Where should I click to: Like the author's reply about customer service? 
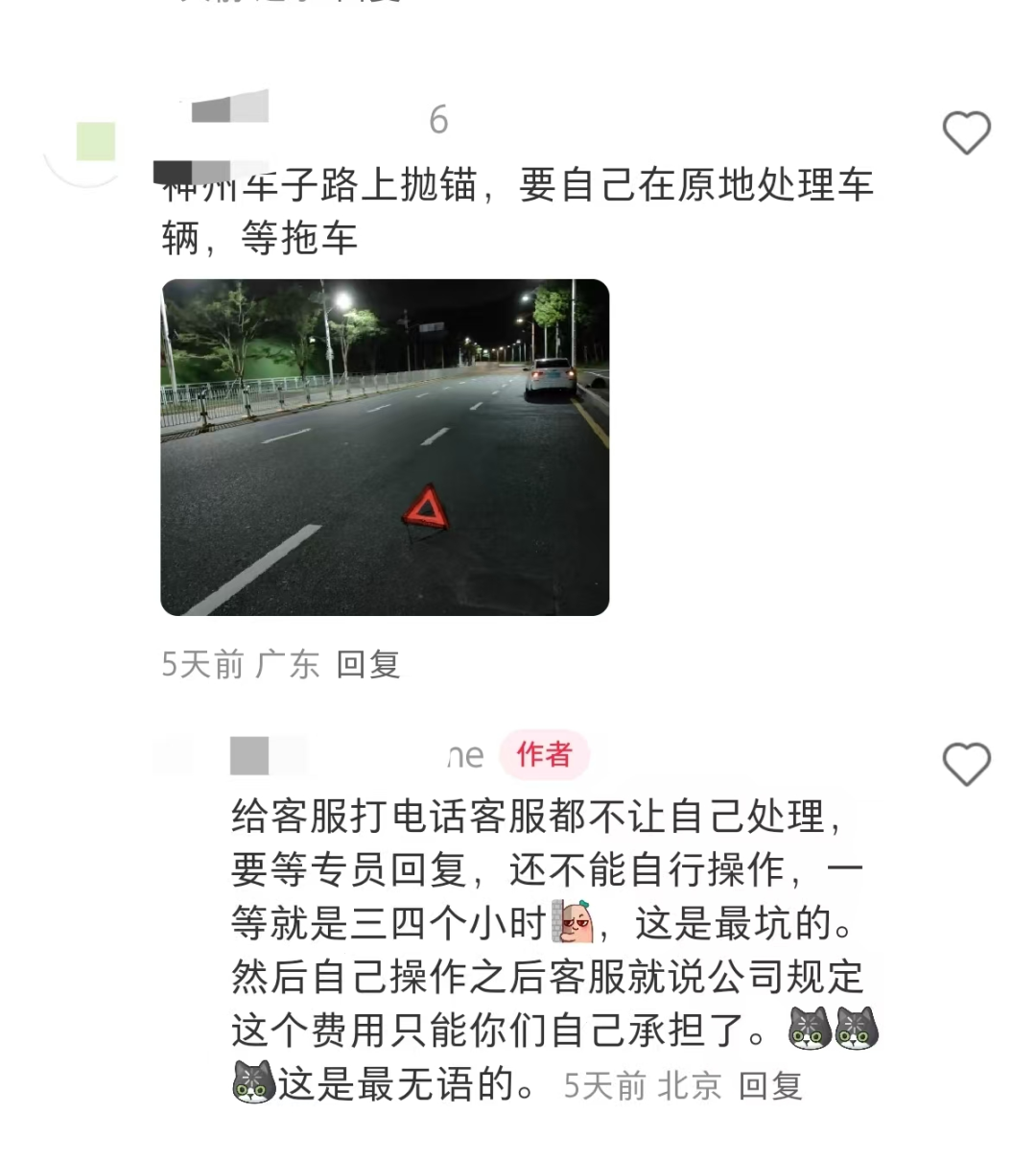point(966,764)
